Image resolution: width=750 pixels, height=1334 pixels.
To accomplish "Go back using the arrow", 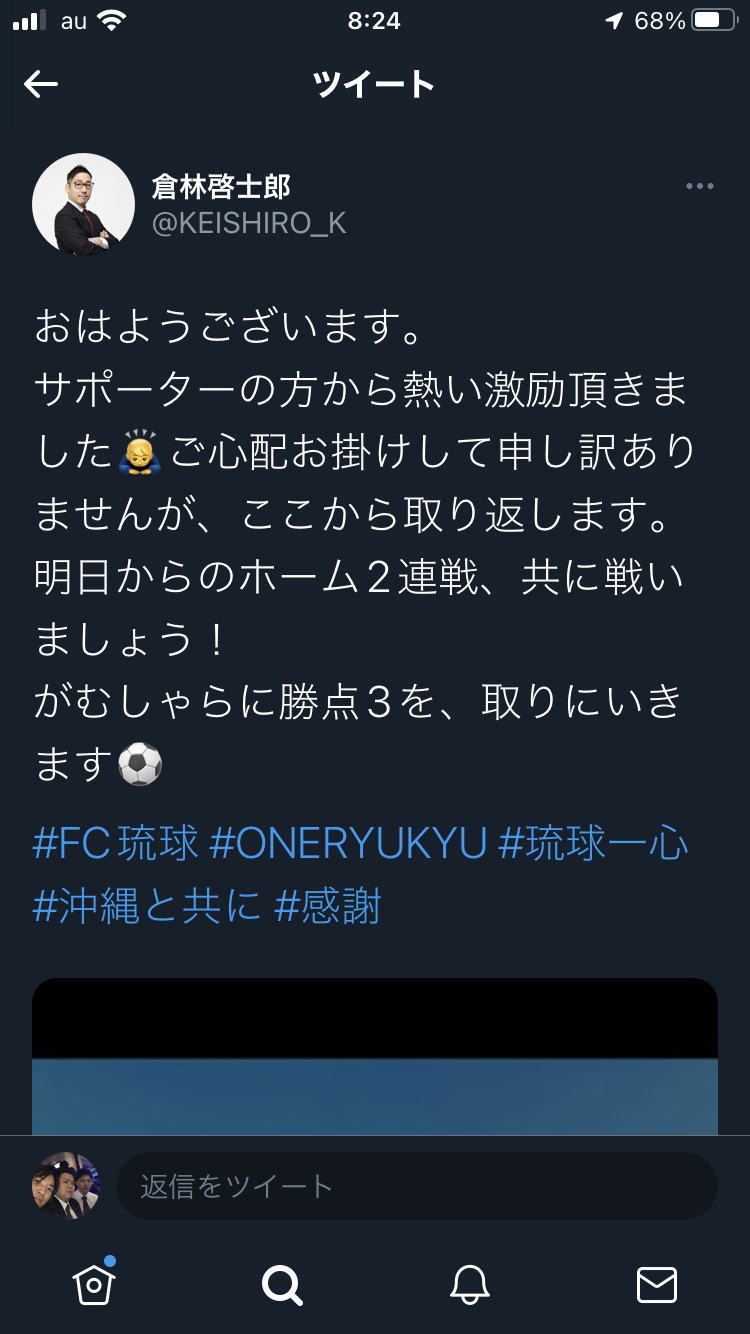I will coord(41,85).
